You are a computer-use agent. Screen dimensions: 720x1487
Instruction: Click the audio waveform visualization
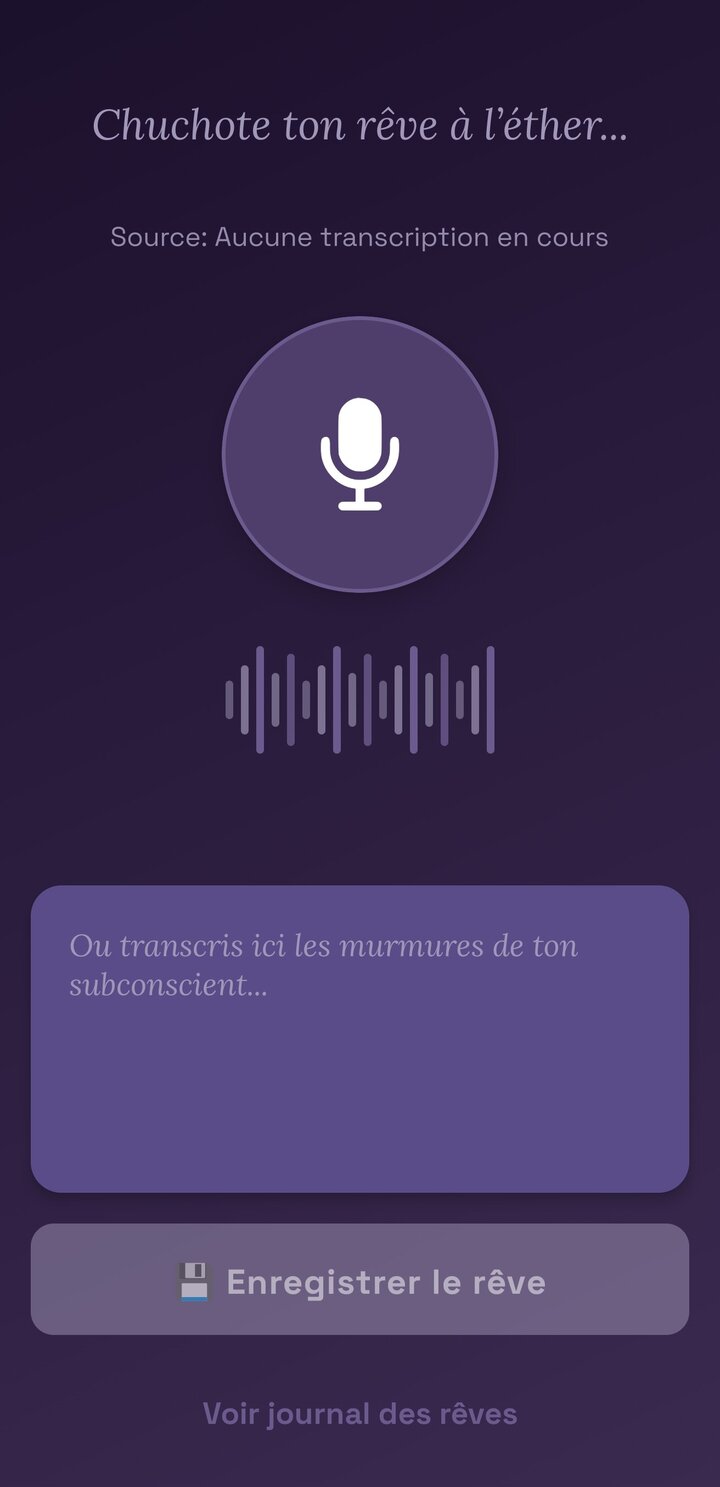tap(360, 700)
